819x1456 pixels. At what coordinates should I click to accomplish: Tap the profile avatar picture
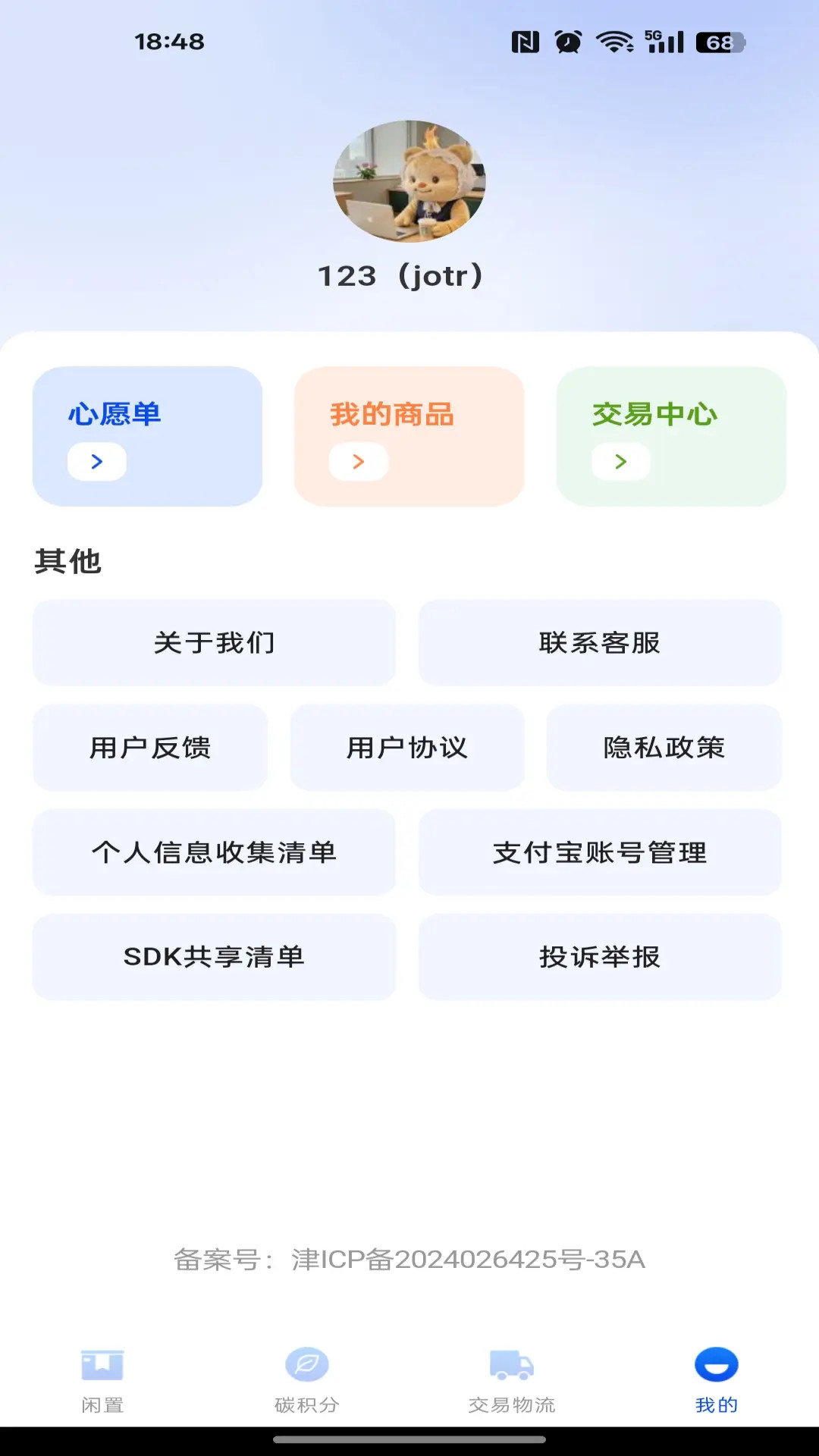pyautogui.click(x=409, y=181)
